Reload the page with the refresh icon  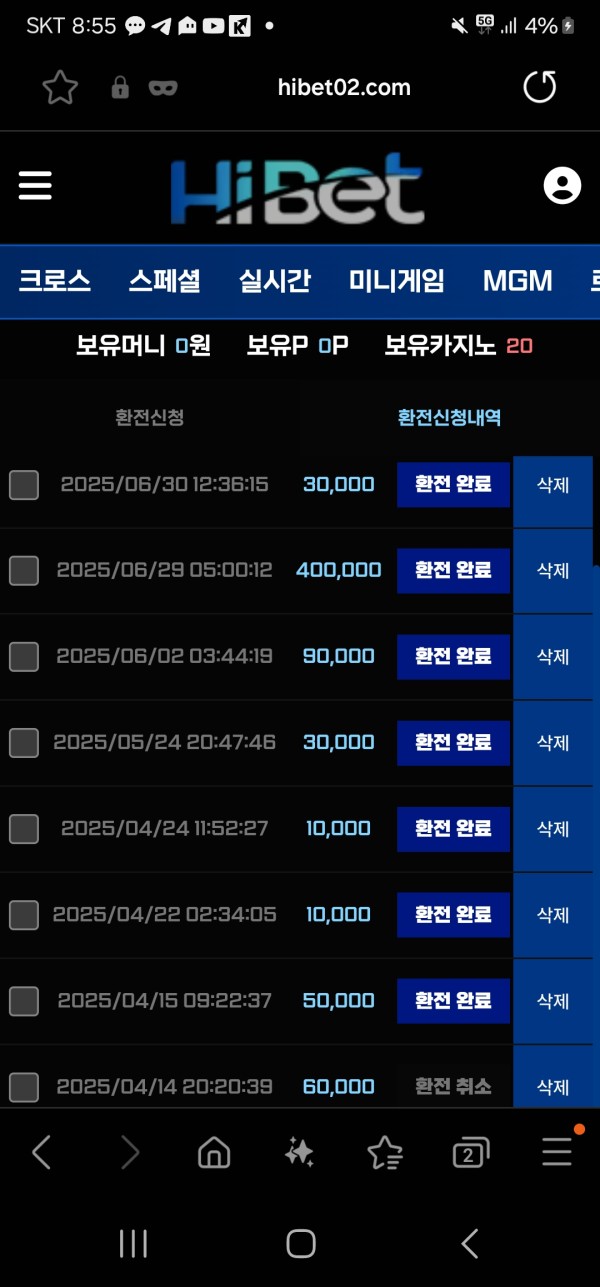click(540, 88)
